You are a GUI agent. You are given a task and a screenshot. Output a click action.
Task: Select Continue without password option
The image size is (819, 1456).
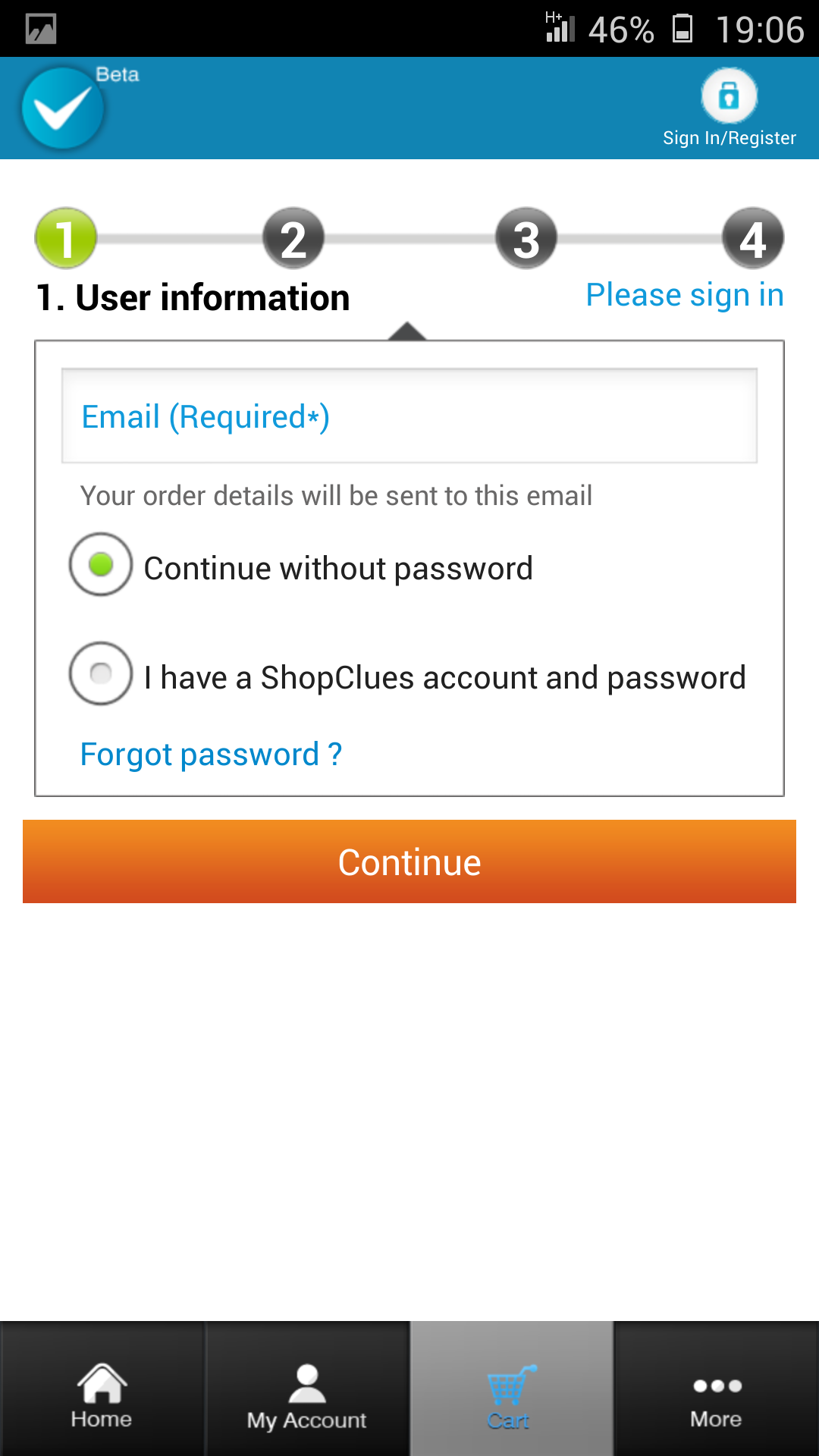[101, 565]
